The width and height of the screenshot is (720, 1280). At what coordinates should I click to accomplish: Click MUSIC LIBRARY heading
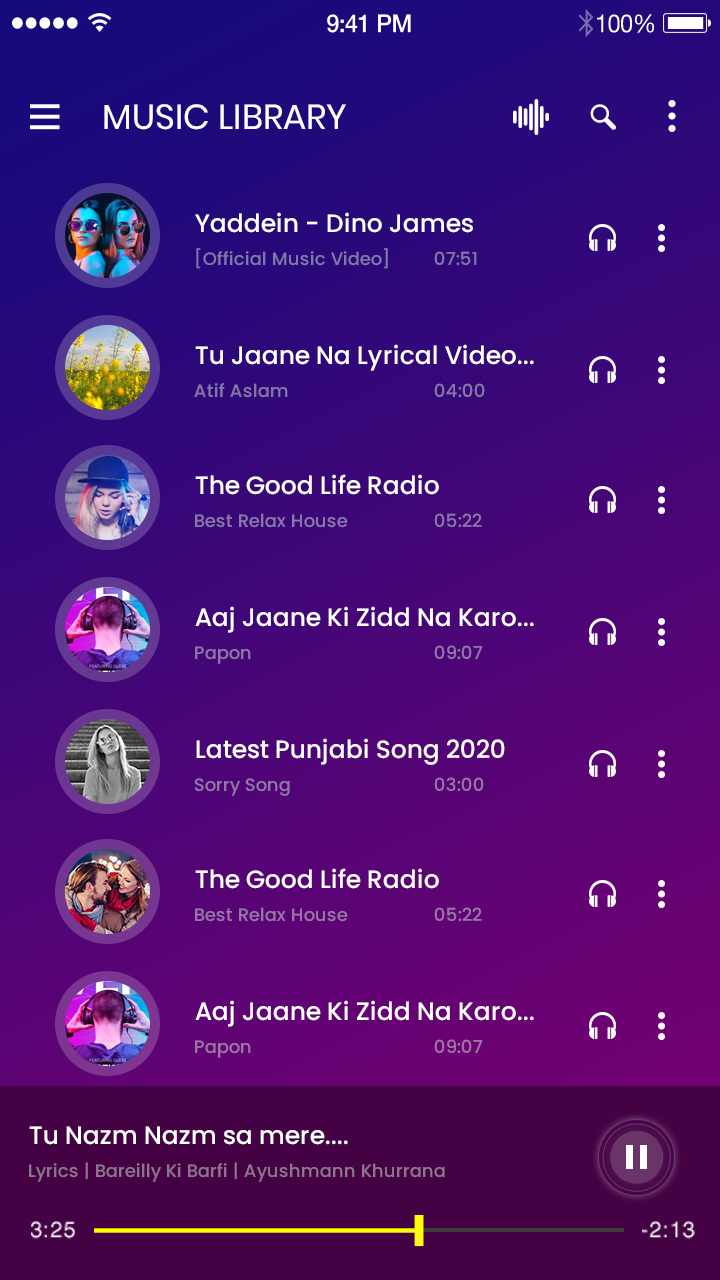pos(222,117)
